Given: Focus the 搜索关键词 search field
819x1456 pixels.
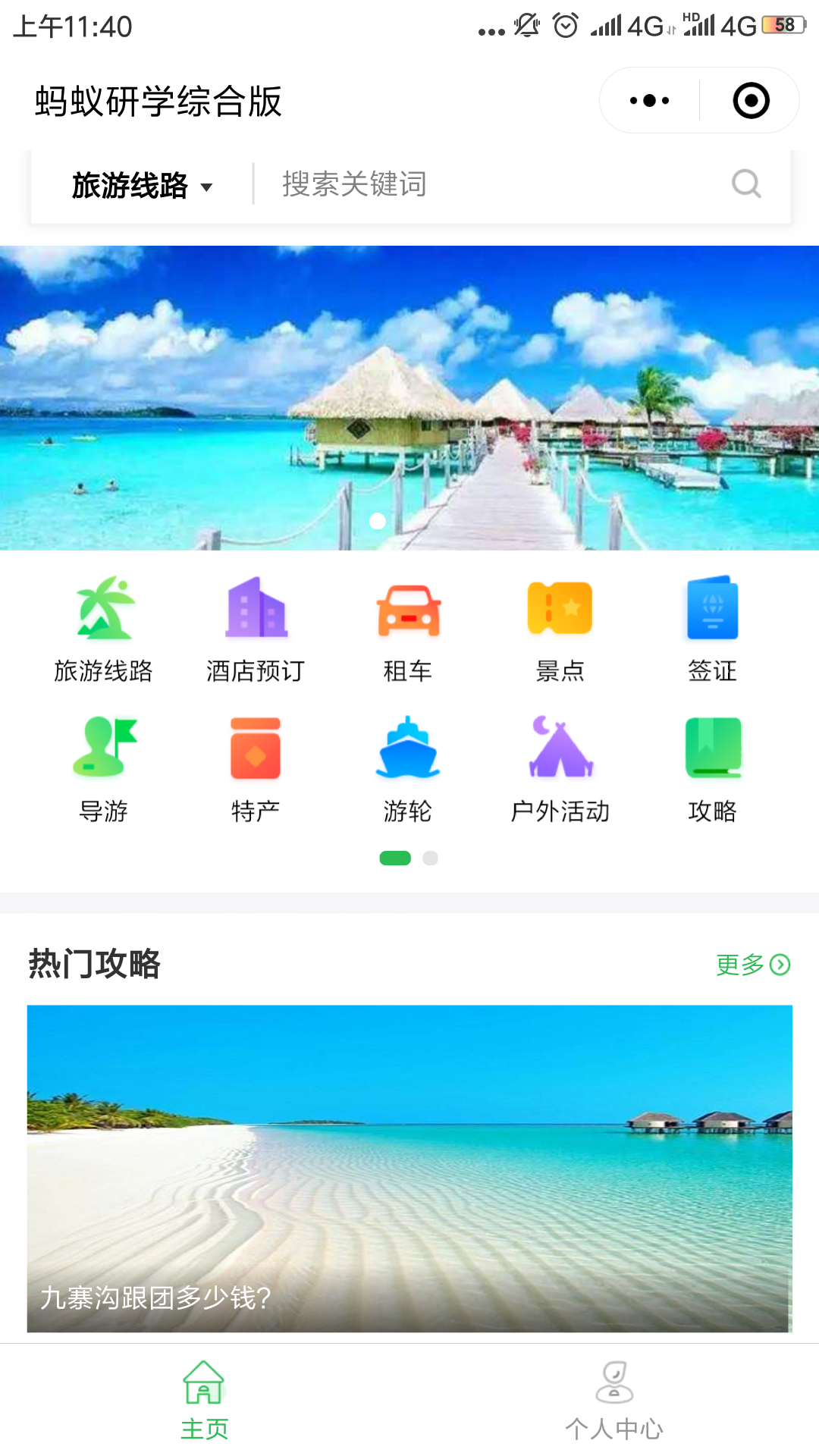Looking at the screenshot, I should tap(485, 184).
